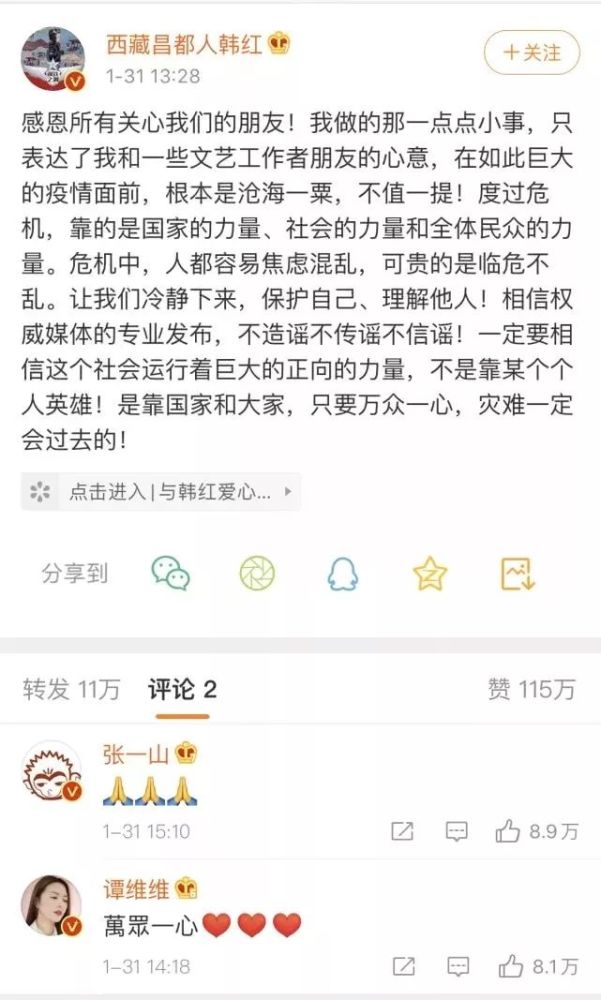Follow 西藏昌都人韩红 with the 关注 button

(x=531, y=53)
